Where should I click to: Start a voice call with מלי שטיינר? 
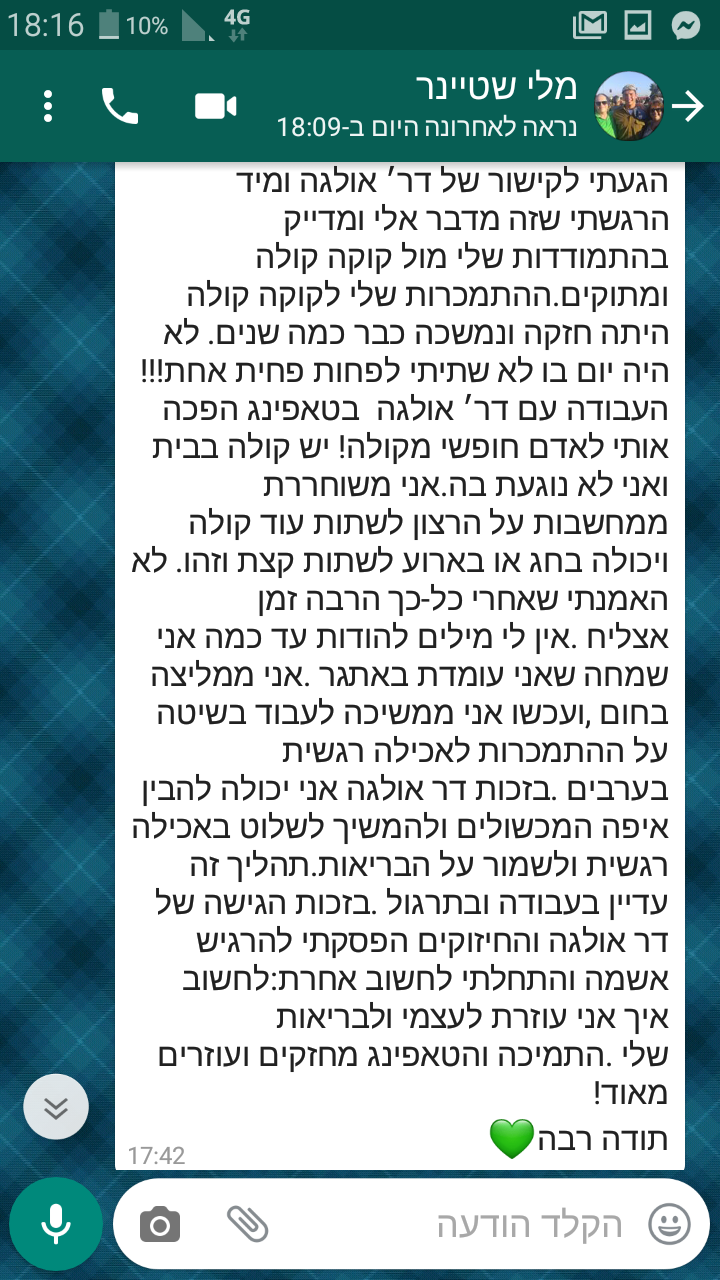pyautogui.click(x=120, y=106)
